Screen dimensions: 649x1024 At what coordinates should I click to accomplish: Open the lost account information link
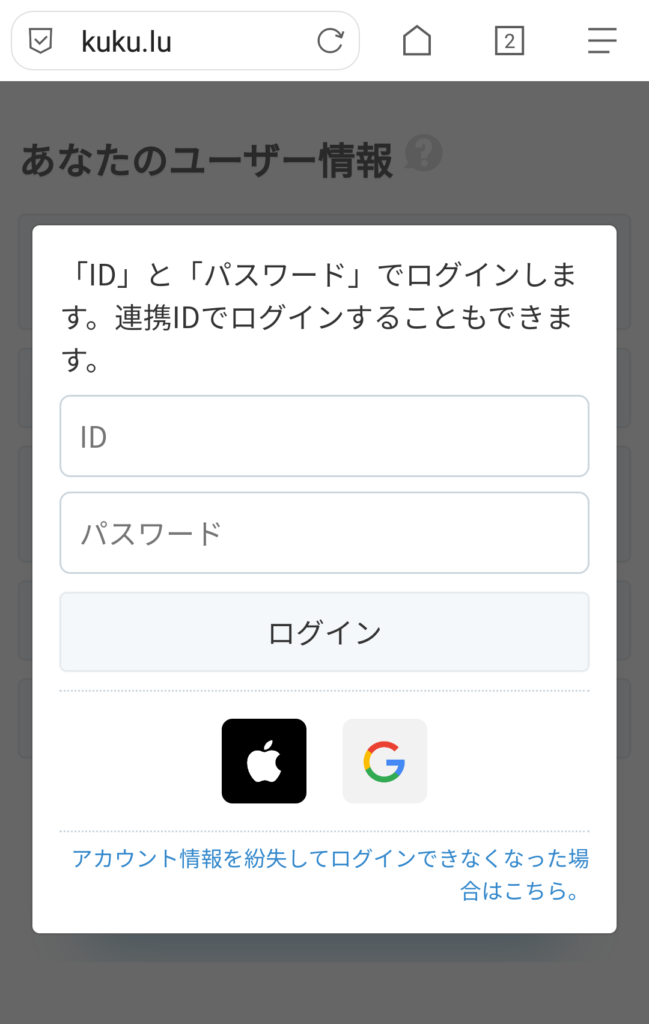point(330,874)
